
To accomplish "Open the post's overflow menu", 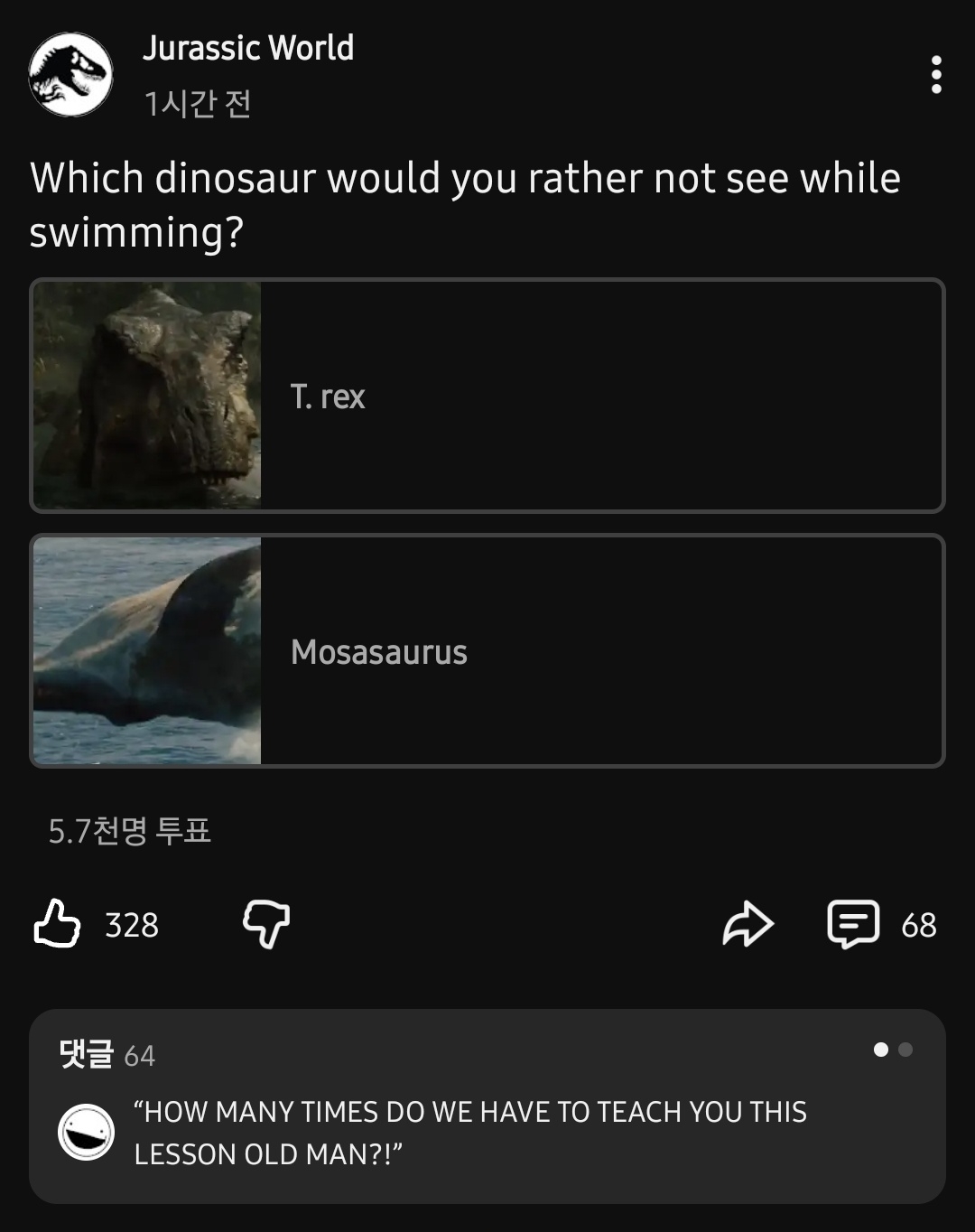I will (936, 74).
